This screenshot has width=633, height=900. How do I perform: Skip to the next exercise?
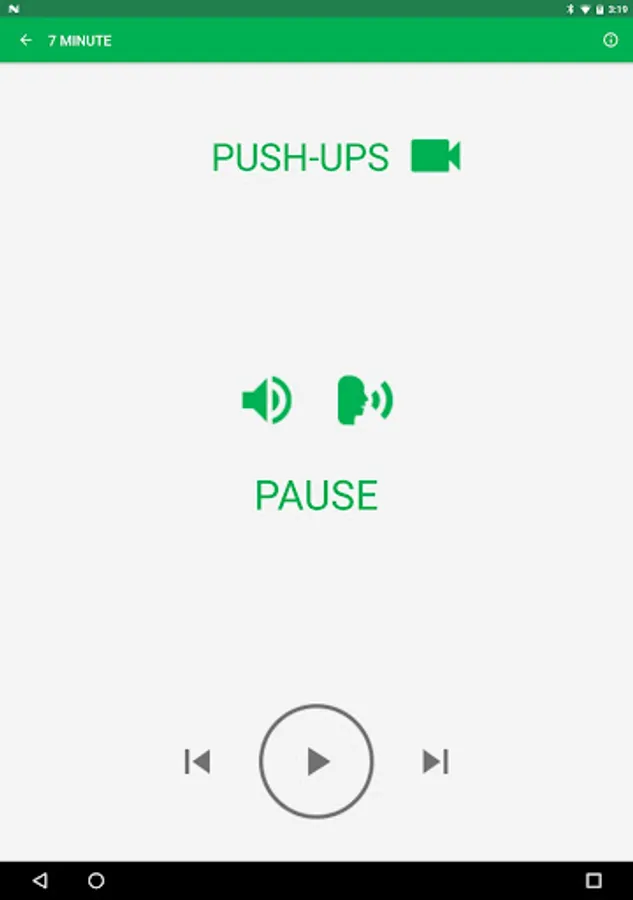435,762
